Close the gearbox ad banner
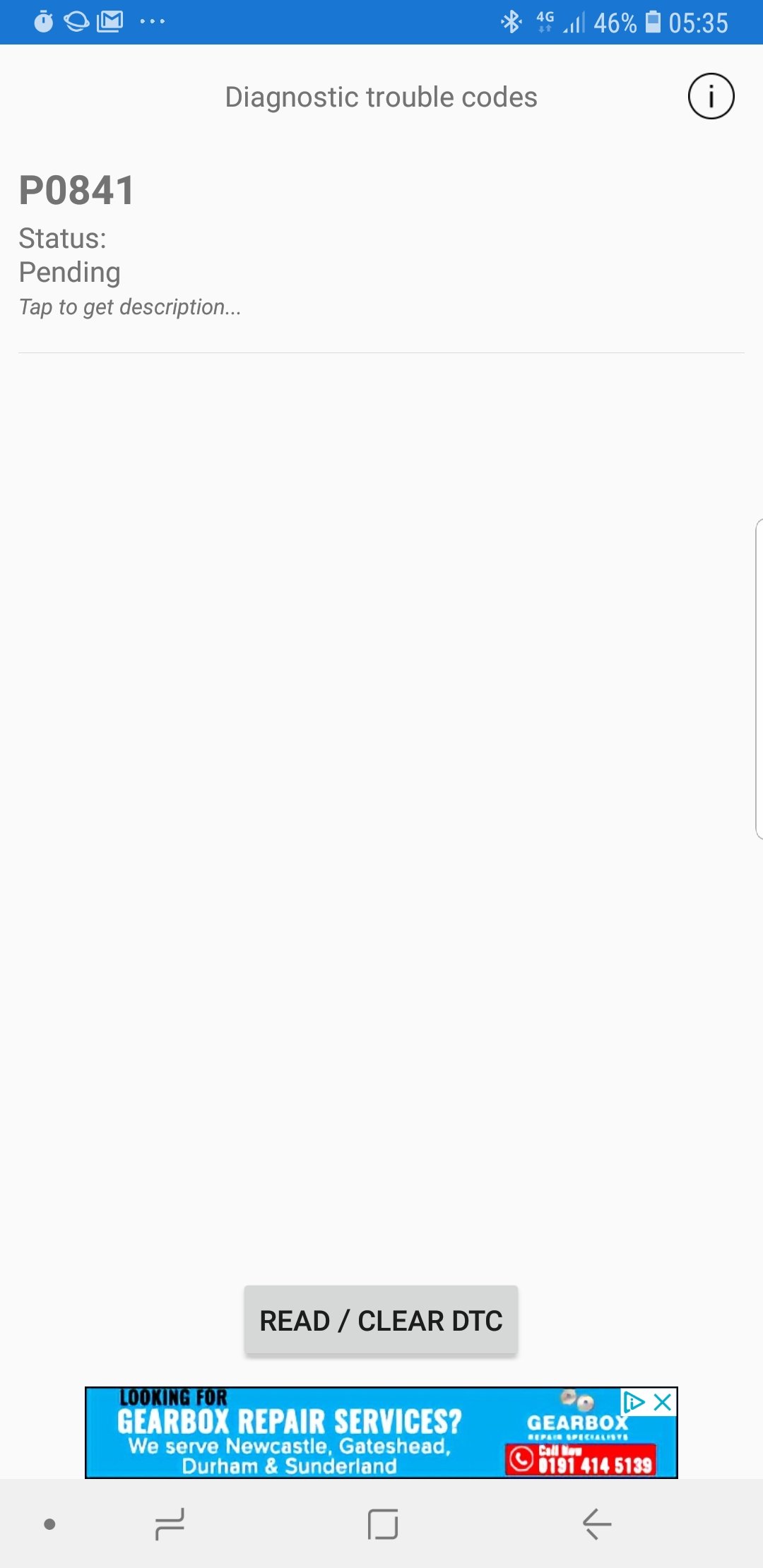763x1568 pixels. (x=663, y=1402)
